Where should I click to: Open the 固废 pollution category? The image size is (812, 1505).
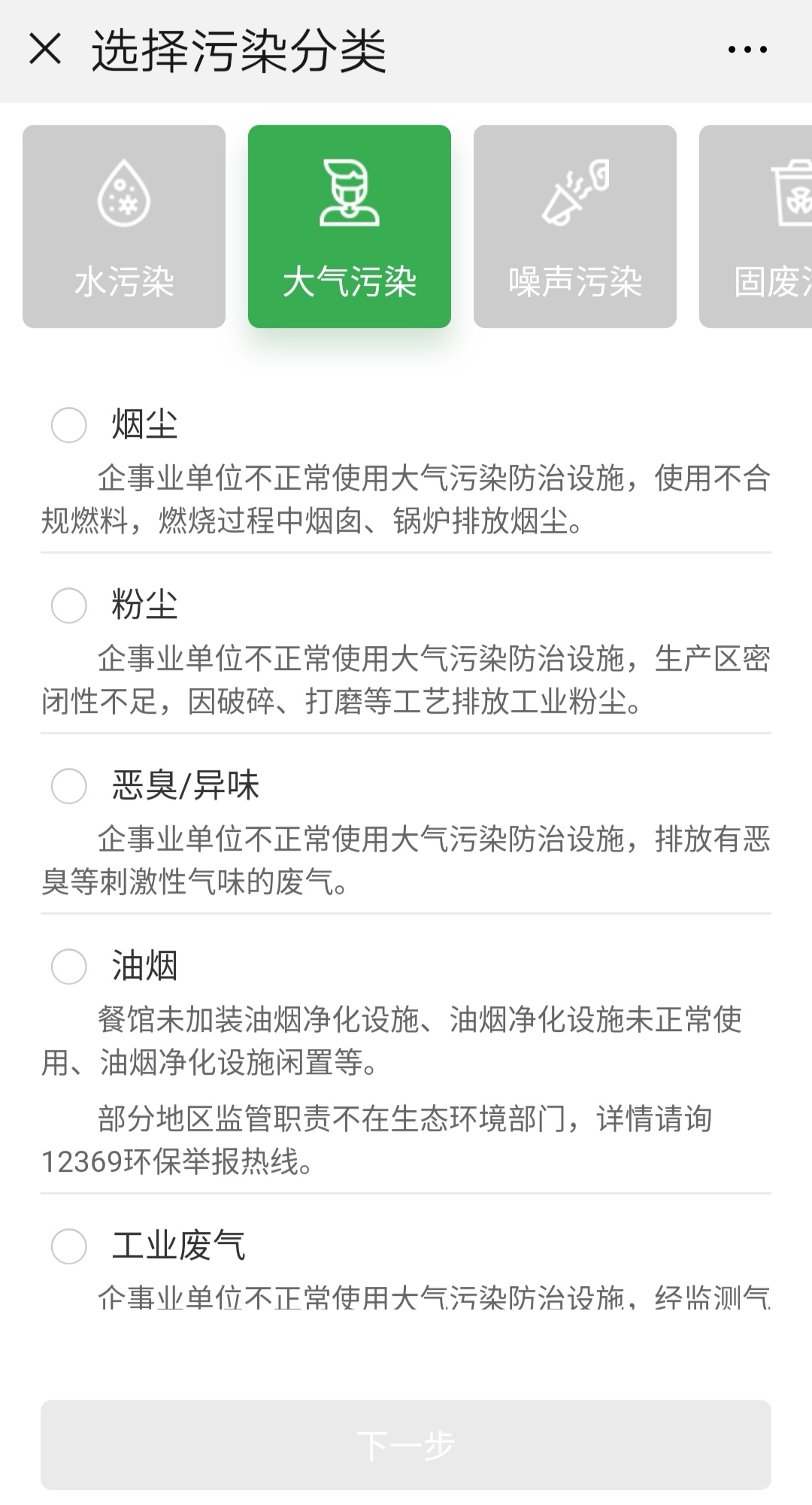pyautogui.click(x=756, y=226)
